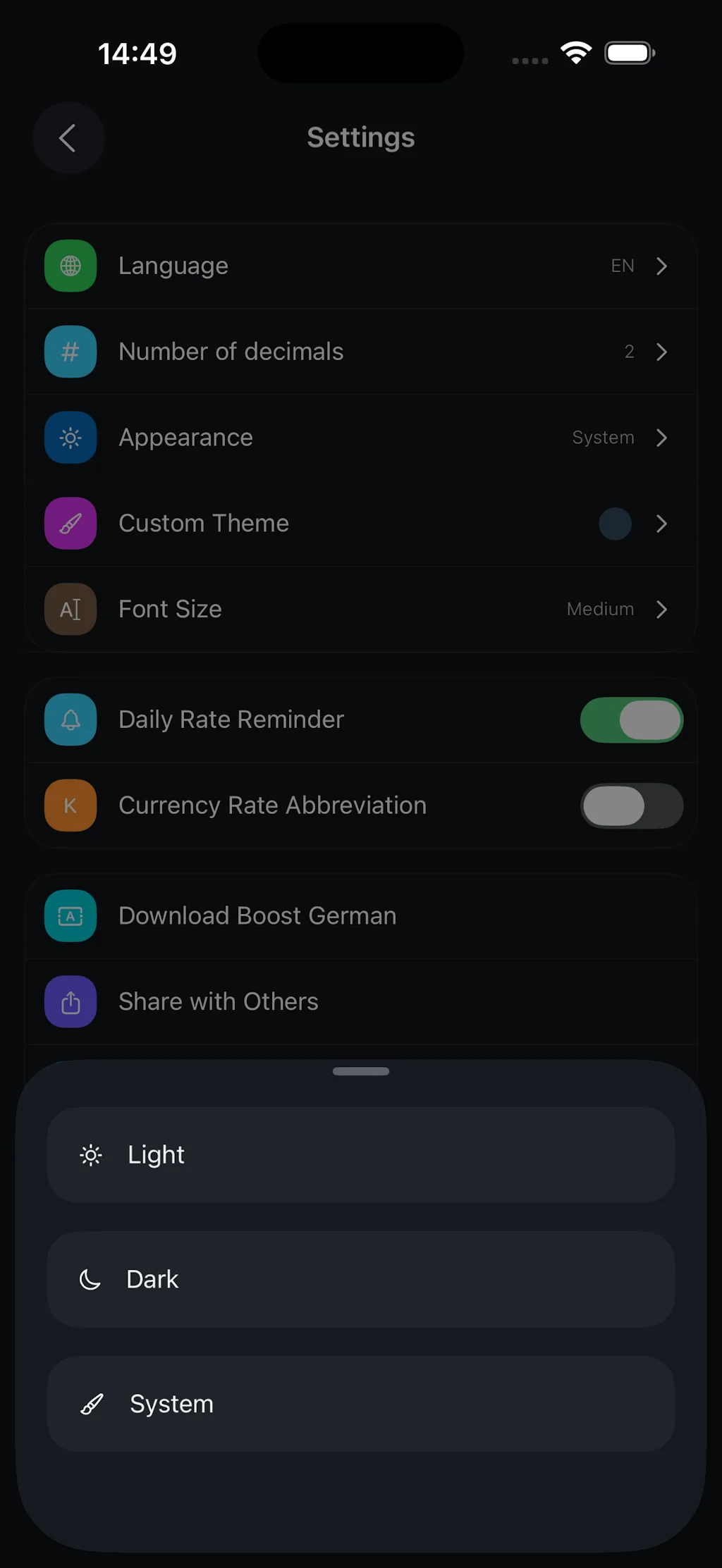The image size is (722, 1568).
Task: Tap the green Language globe icon
Action: [x=70, y=266]
